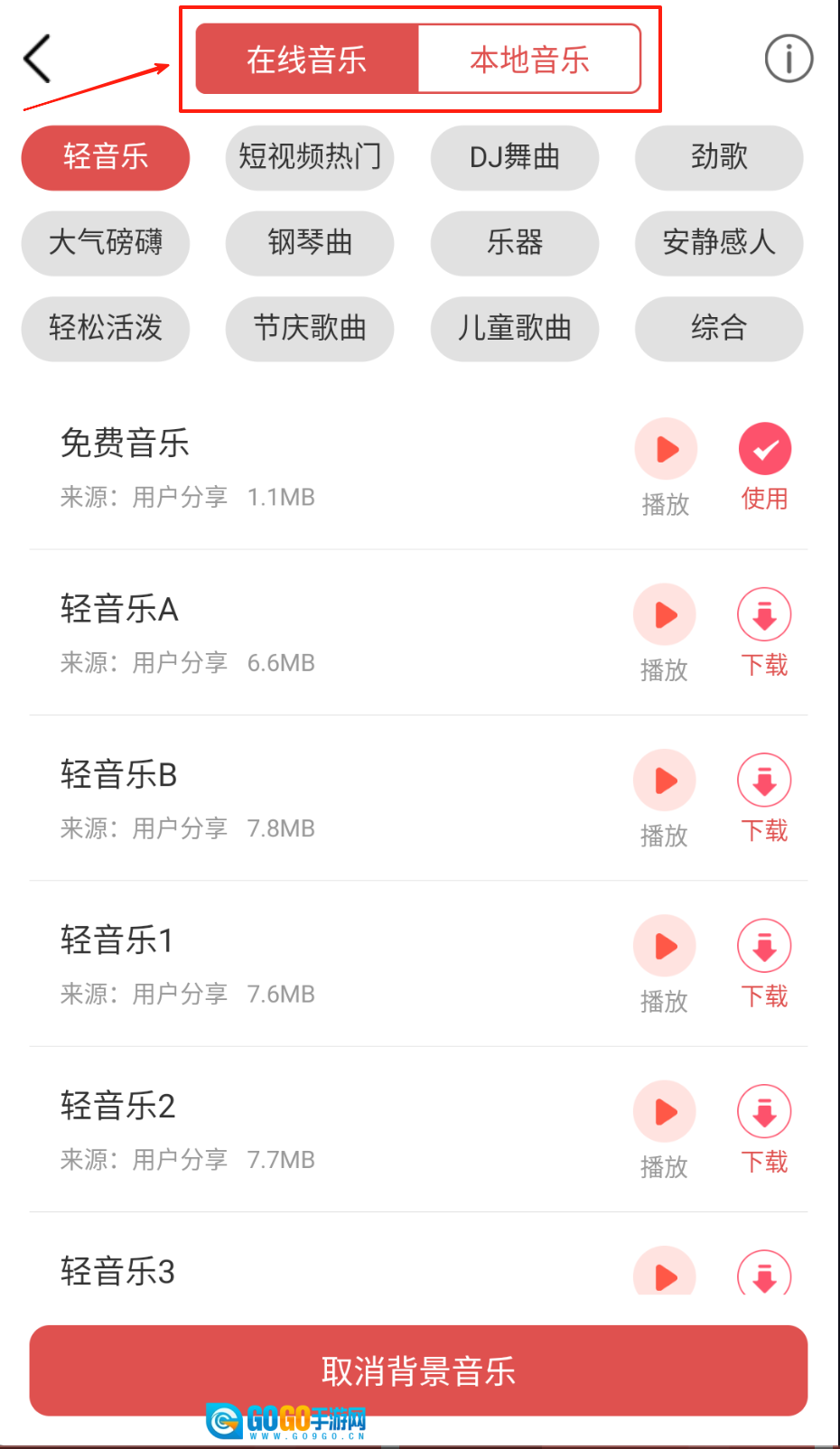
Task: Select the 儿童歌曲 category
Action: point(515,328)
